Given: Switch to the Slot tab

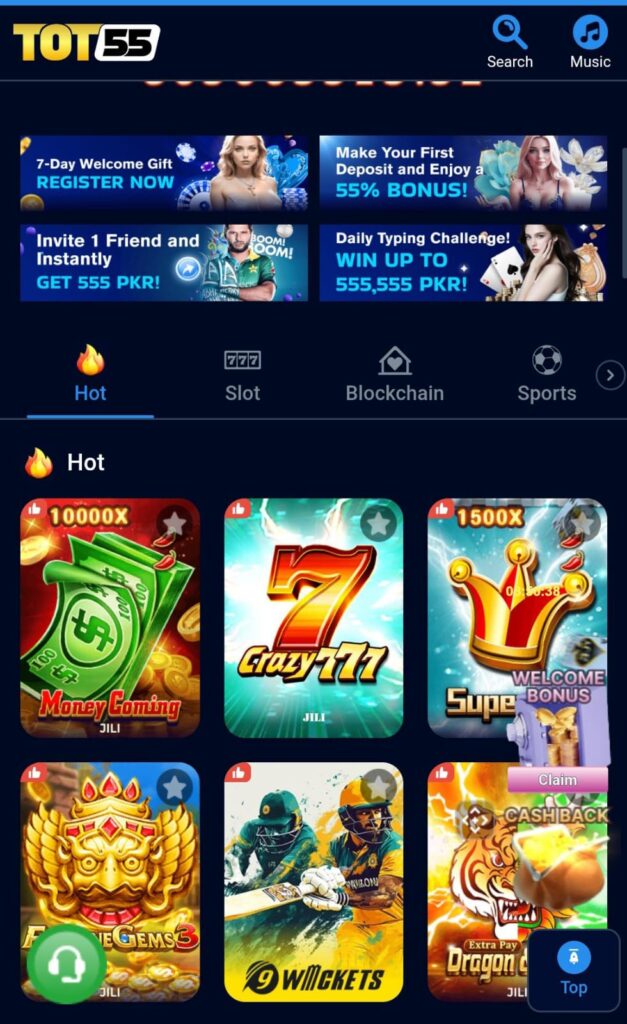Looking at the screenshot, I should coord(242,375).
